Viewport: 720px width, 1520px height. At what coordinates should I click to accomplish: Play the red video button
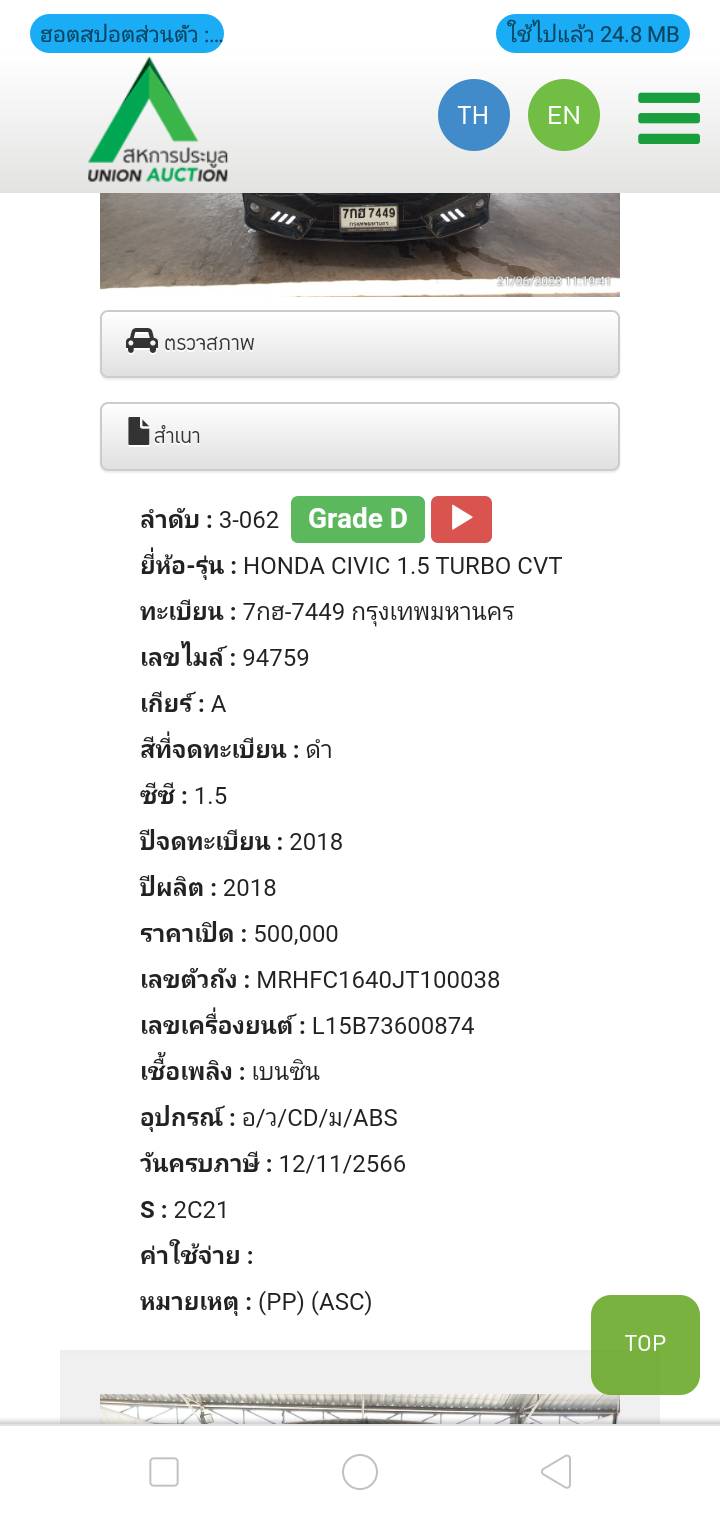(461, 519)
